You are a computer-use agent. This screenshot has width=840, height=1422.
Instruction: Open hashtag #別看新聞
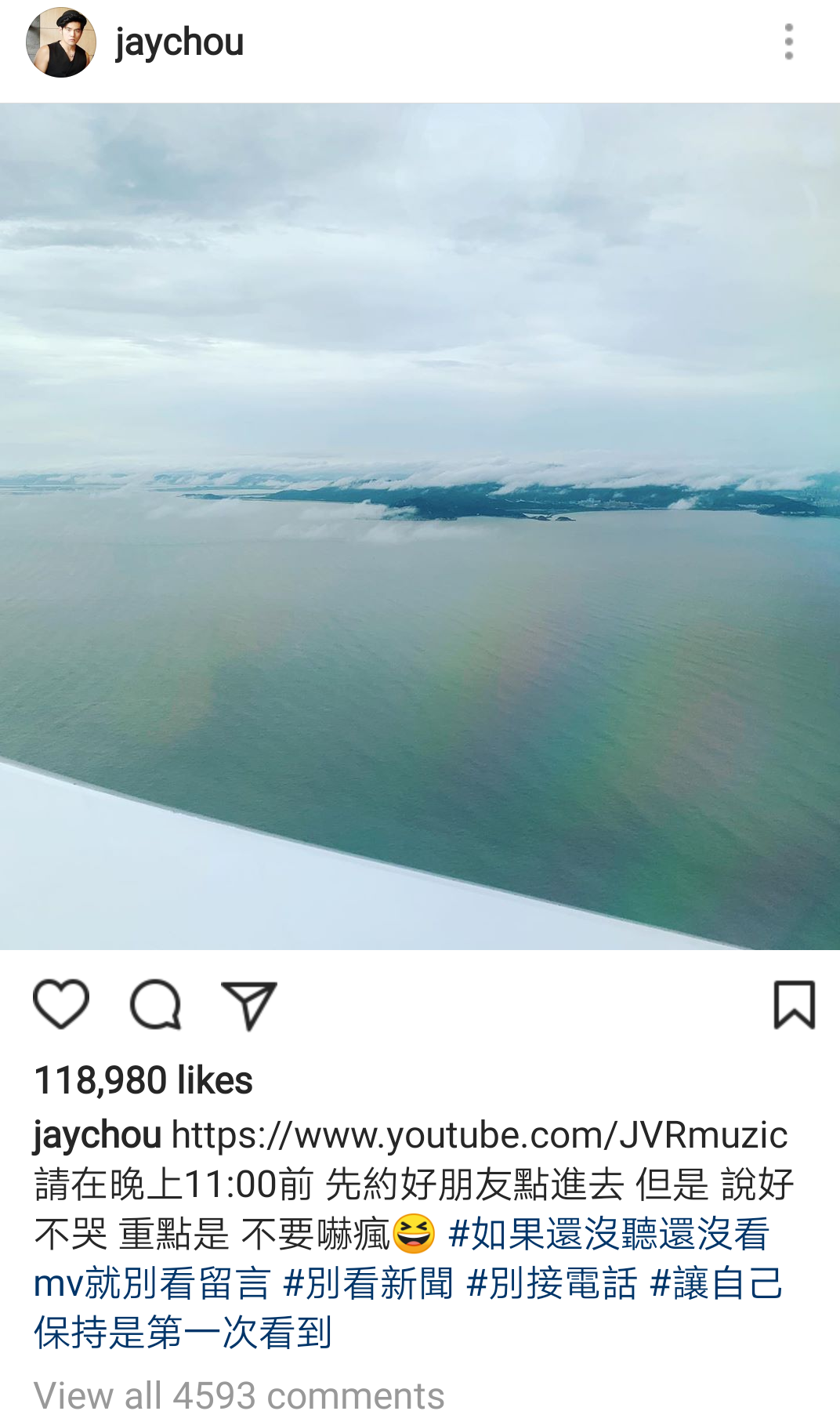(x=368, y=1284)
